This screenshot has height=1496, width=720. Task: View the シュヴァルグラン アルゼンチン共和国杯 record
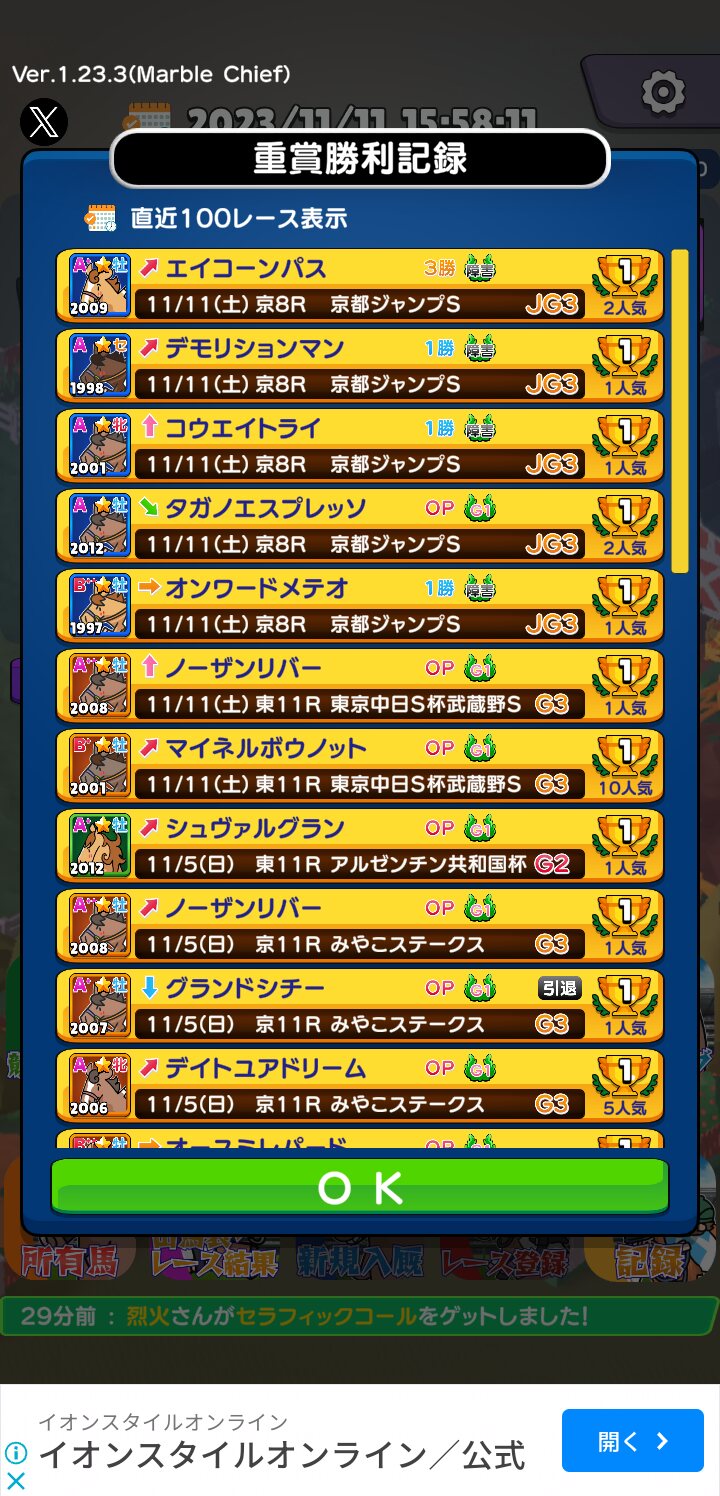pyautogui.click(x=360, y=845)
